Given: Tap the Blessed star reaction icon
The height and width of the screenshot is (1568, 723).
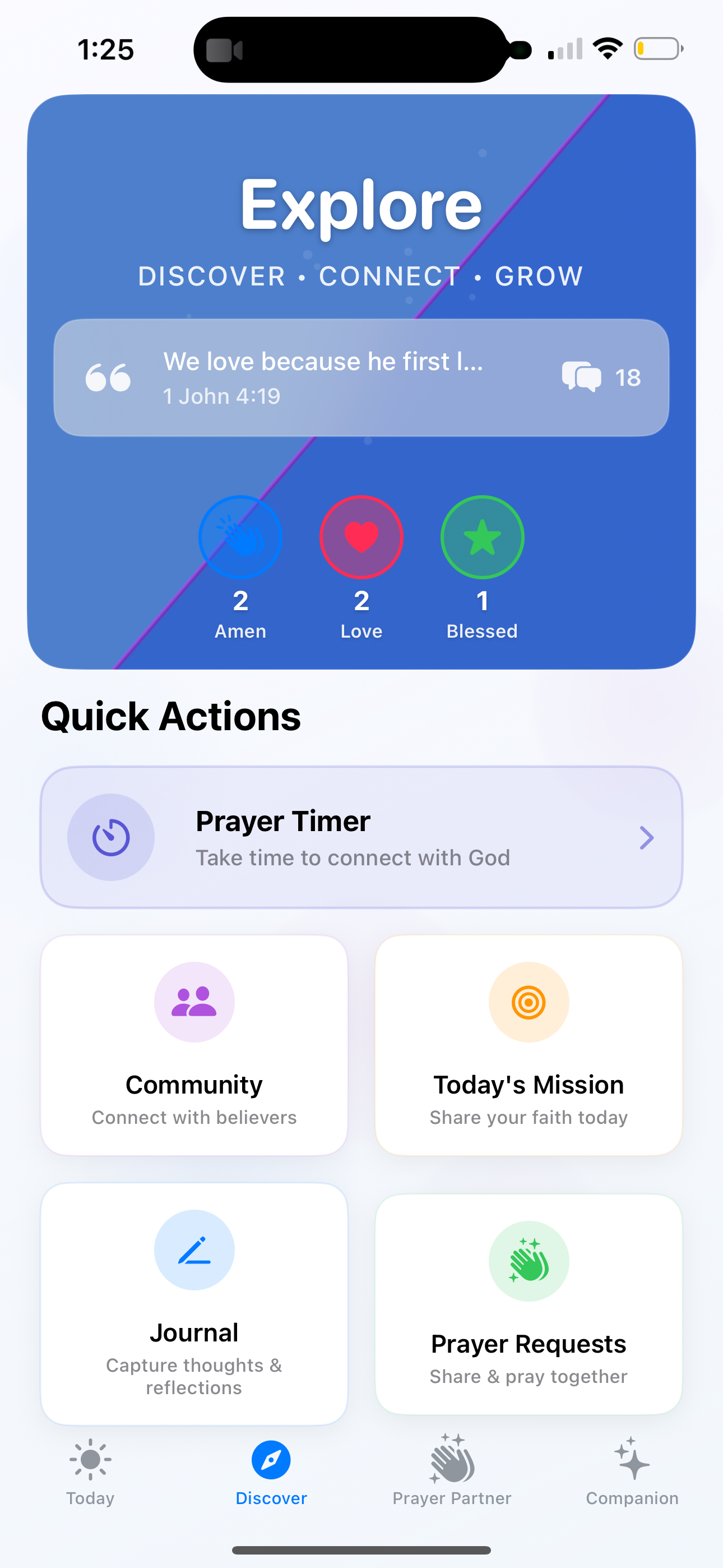Looking at the screenshot, I should pos(482,536).
